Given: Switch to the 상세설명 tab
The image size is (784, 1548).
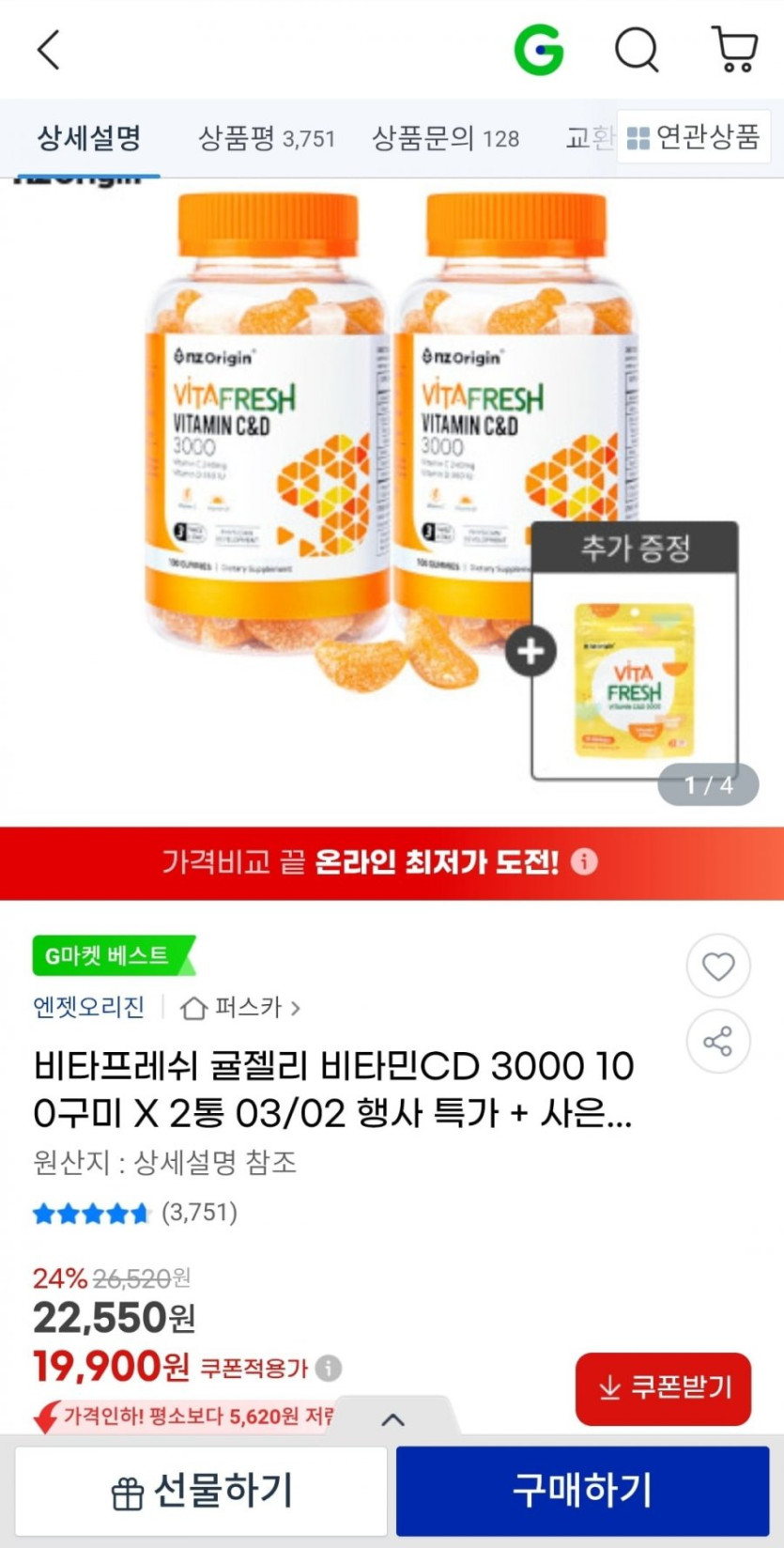Looking at the screenshot, I should click(88, 139).
